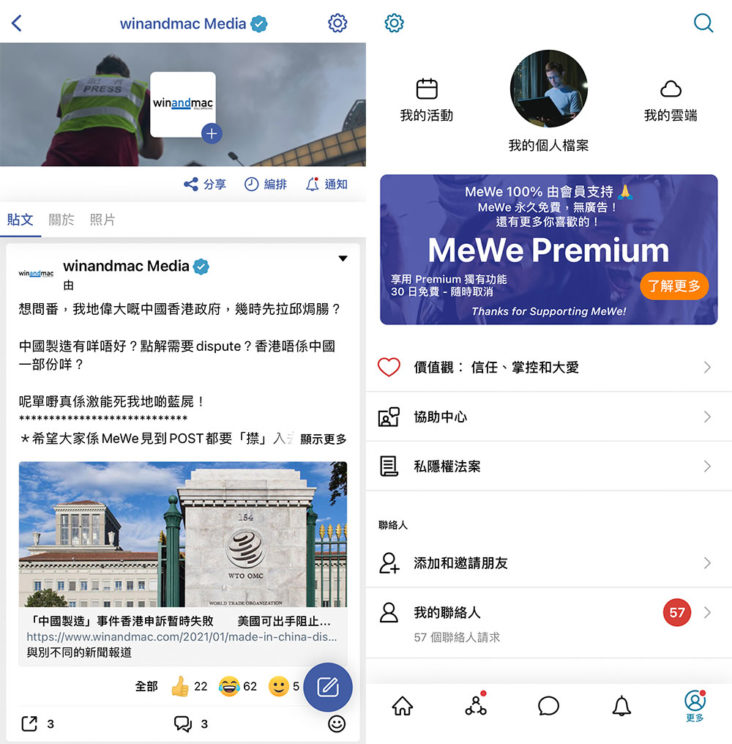Open 編排 schedule option
Screen dimensions: 732x744
pos(265,184)
